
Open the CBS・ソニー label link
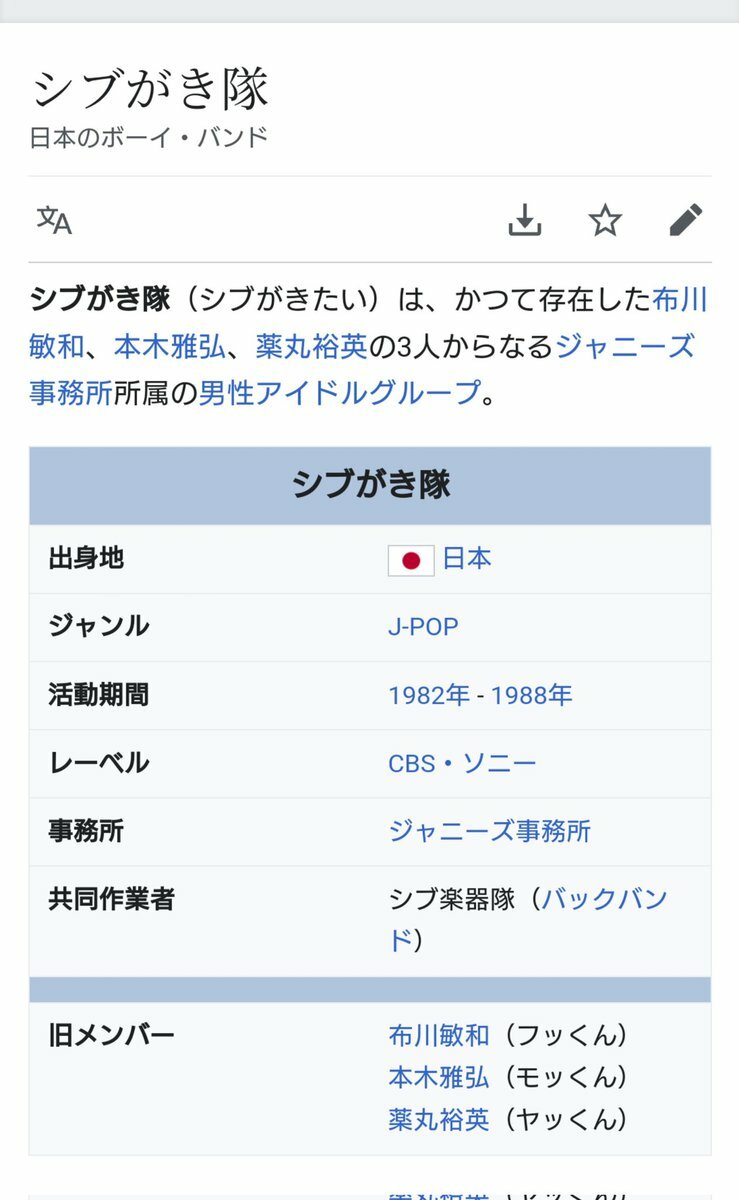[x=462, y=764]
